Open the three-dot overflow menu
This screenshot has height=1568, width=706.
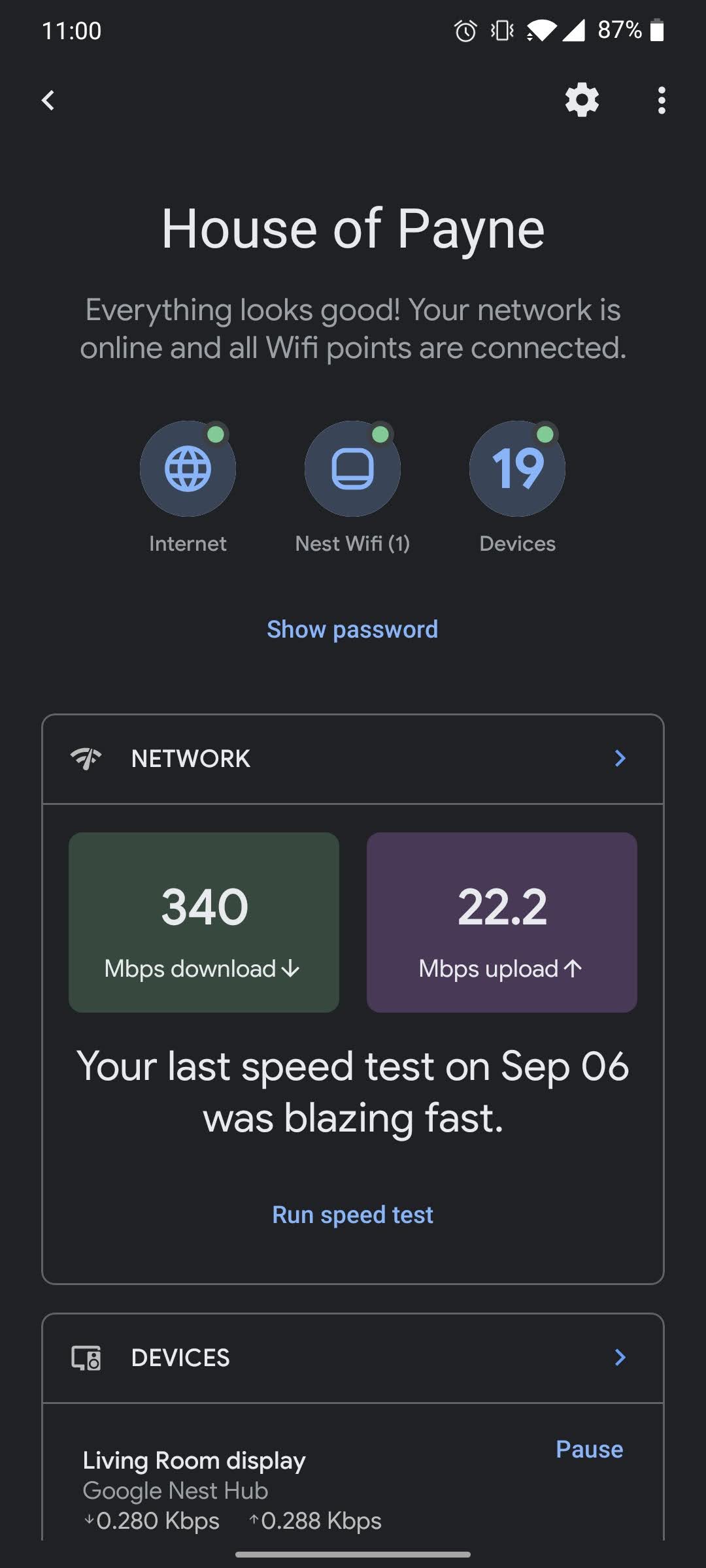coord(662,100)
